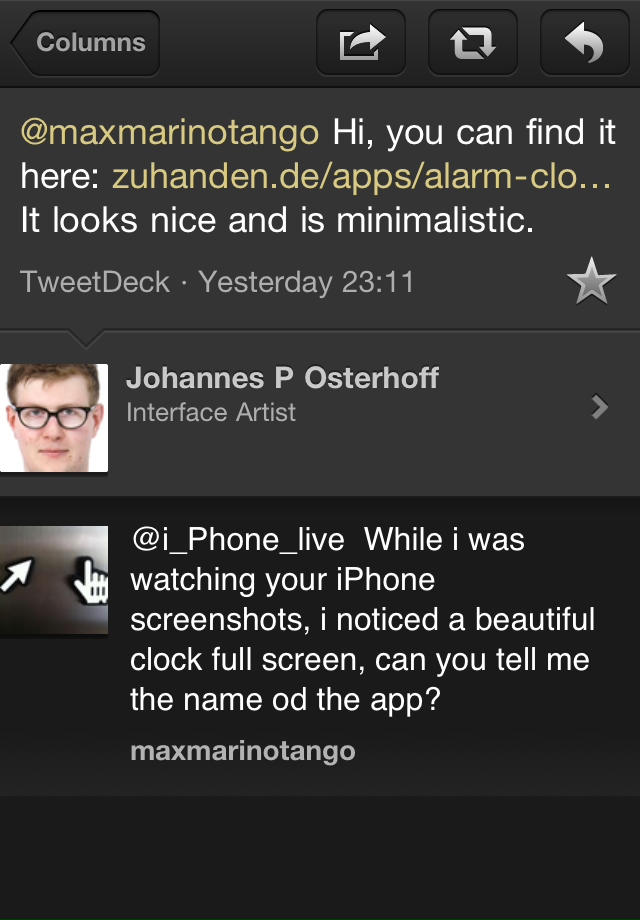Retweet this tweet

(472, 43)
